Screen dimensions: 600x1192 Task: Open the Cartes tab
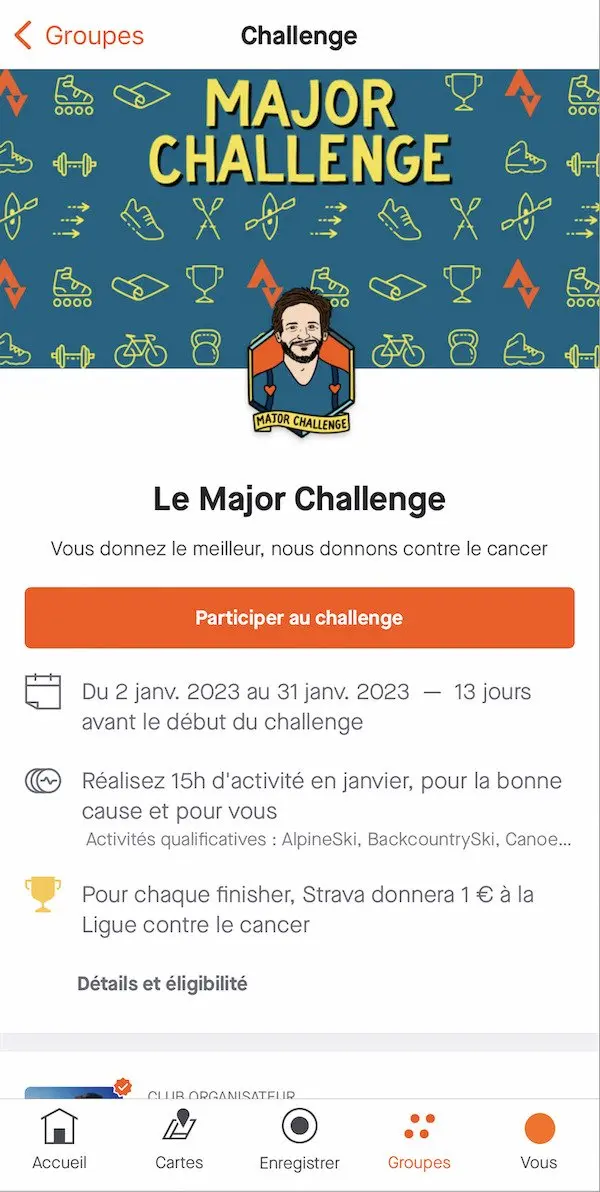(x=179, y=1140)
